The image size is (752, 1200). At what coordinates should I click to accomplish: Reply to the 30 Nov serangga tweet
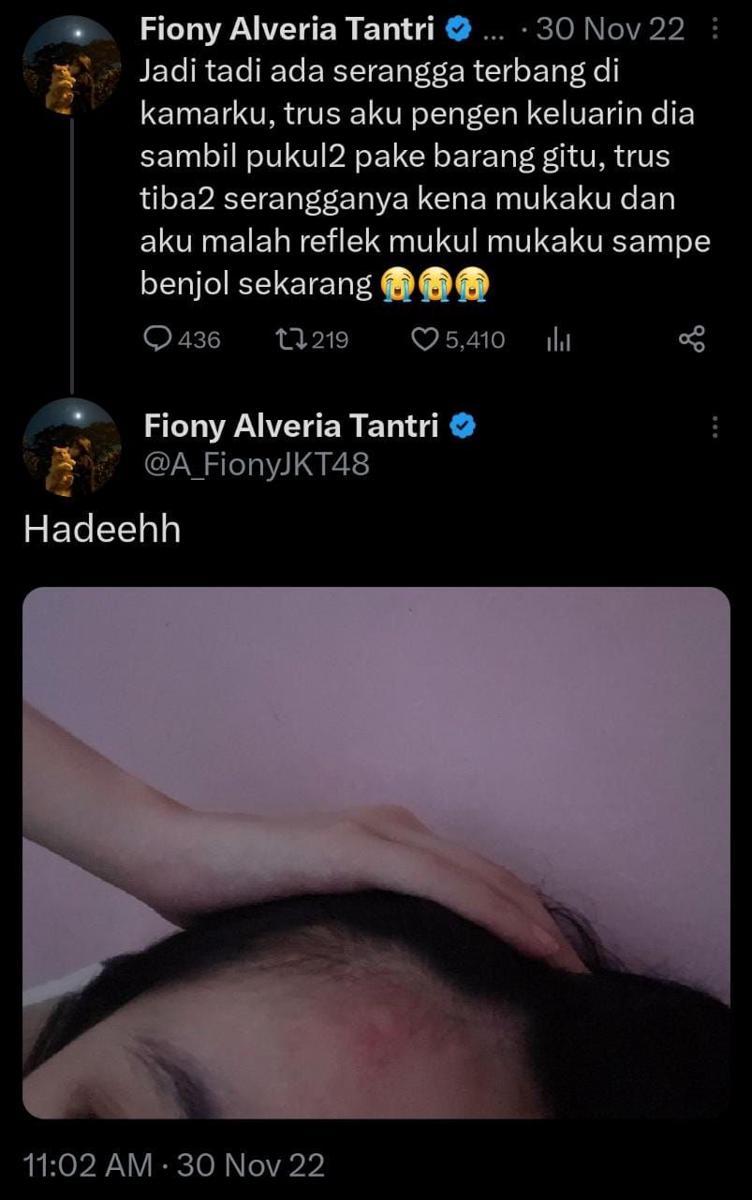[160, 340]
